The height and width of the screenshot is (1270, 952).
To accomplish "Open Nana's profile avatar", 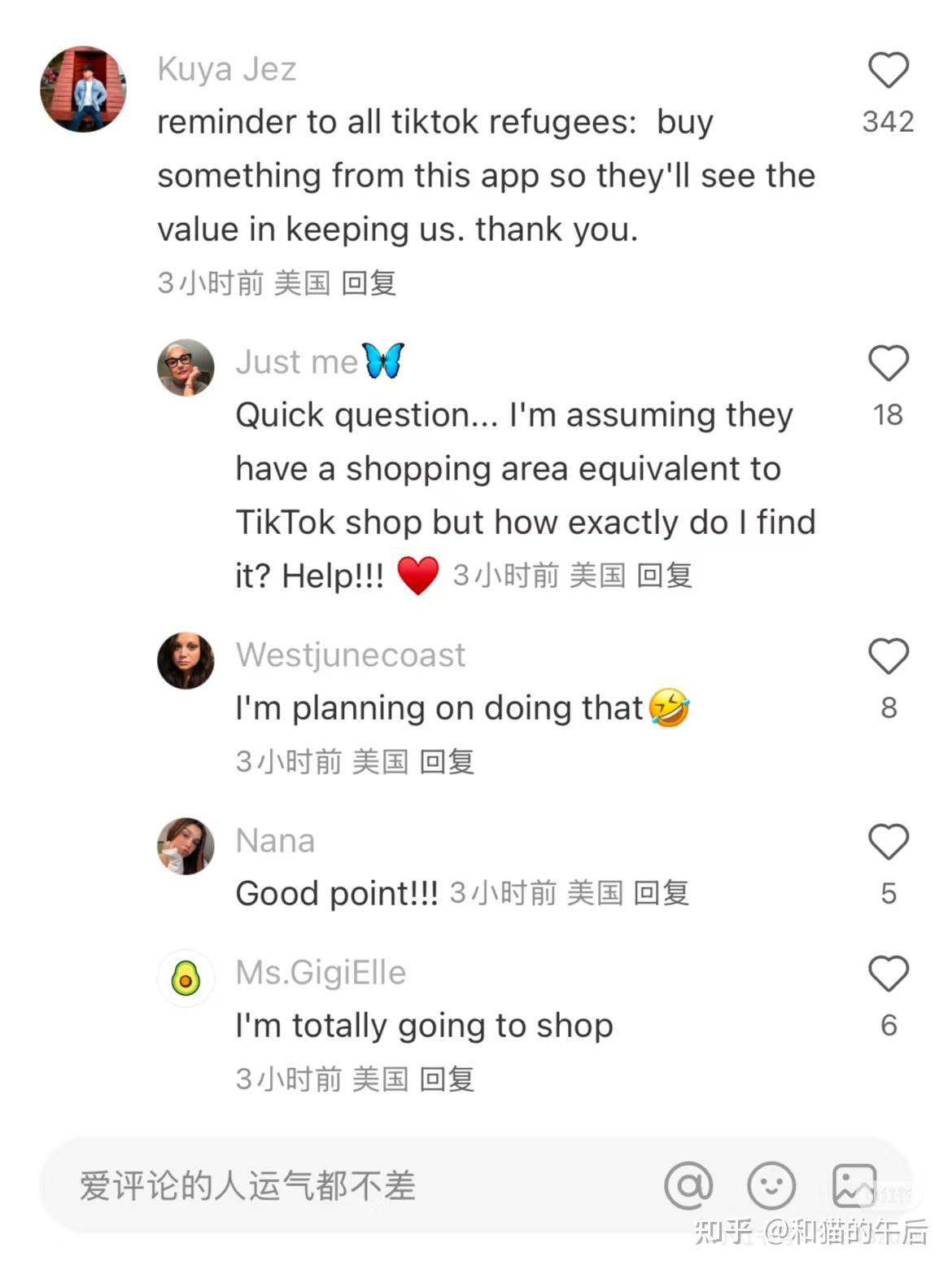I will [186, 847].
